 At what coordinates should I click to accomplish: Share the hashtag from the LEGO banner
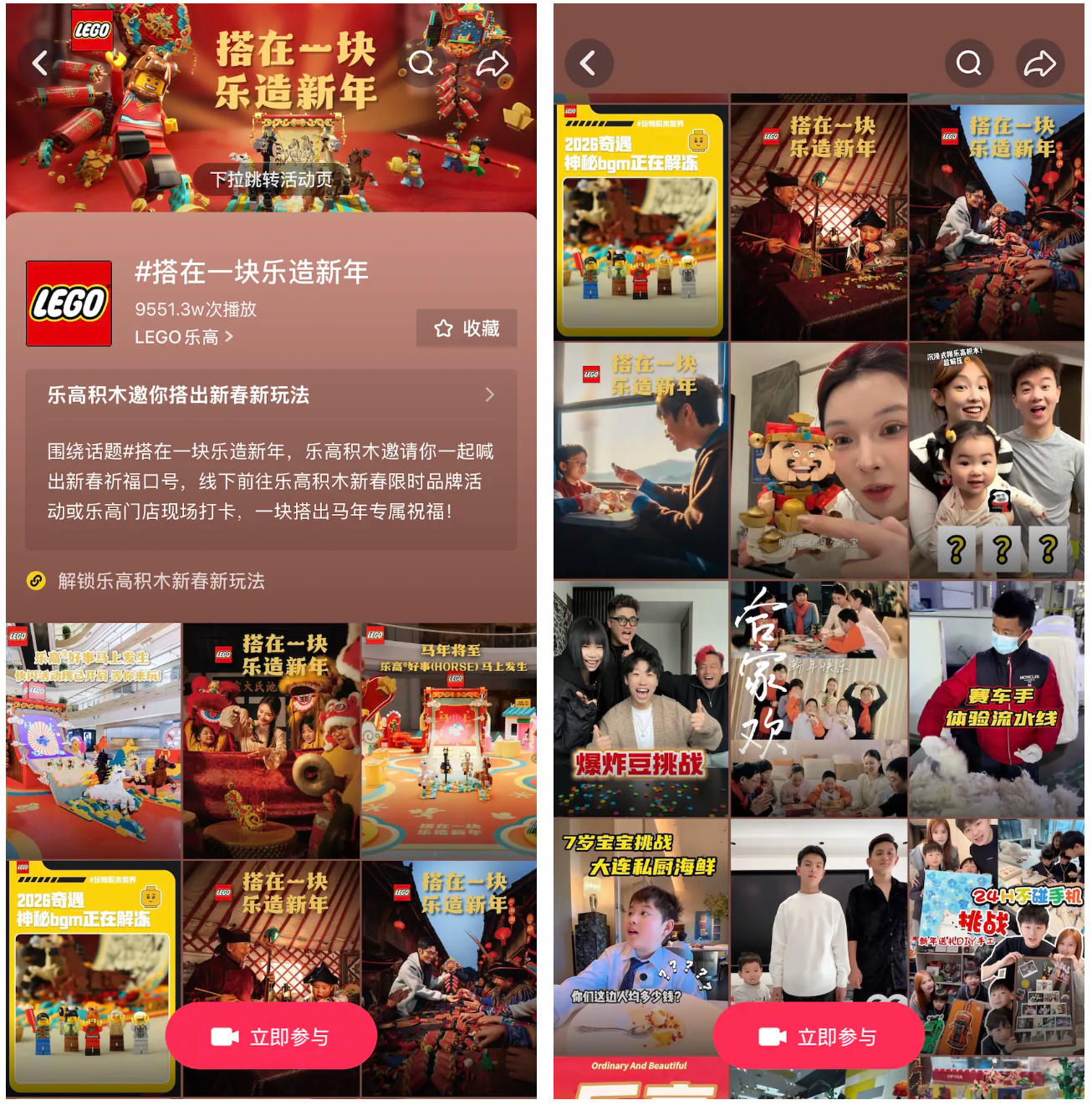pyautogui.click(x=492, y=63)
